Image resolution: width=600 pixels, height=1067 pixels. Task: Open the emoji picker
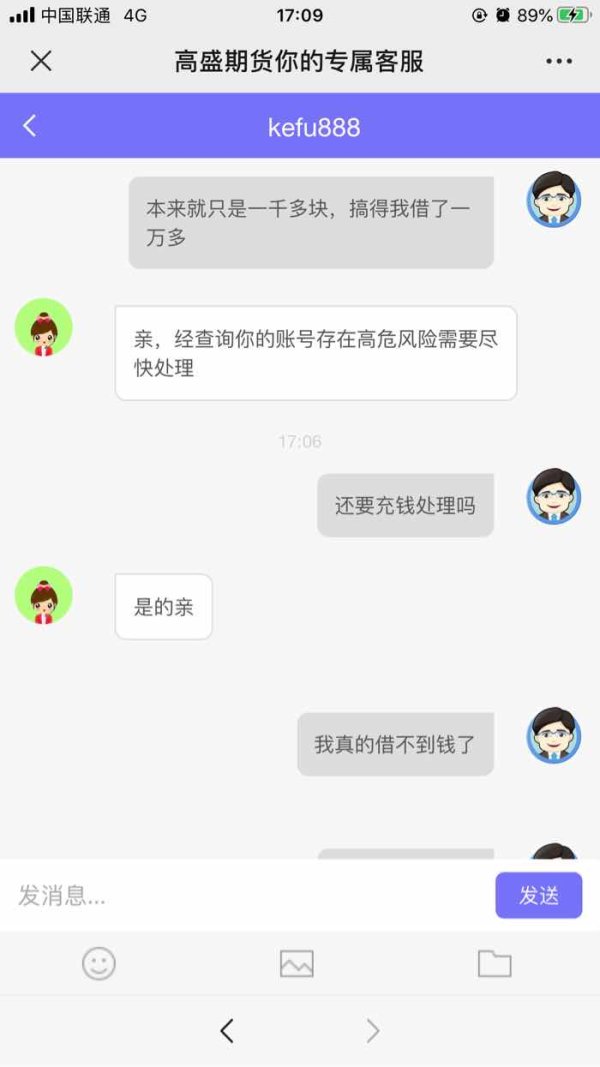tap(99, 964)
